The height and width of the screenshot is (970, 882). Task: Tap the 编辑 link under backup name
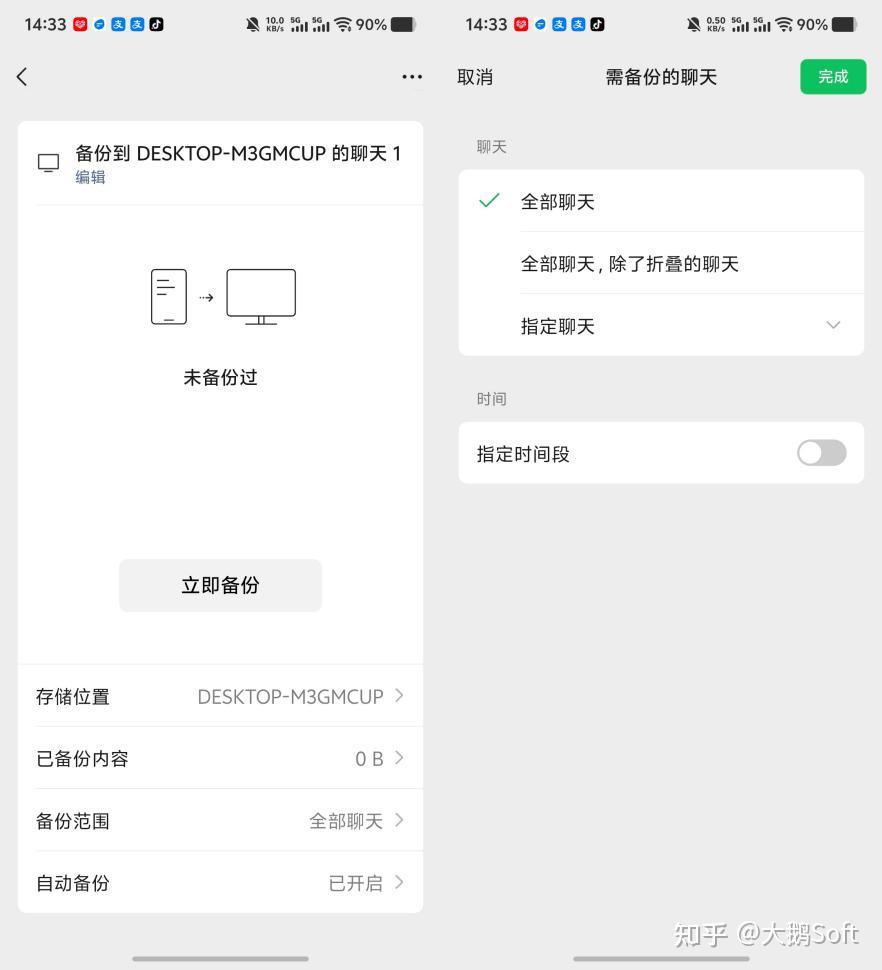click(x=90, y=177)
